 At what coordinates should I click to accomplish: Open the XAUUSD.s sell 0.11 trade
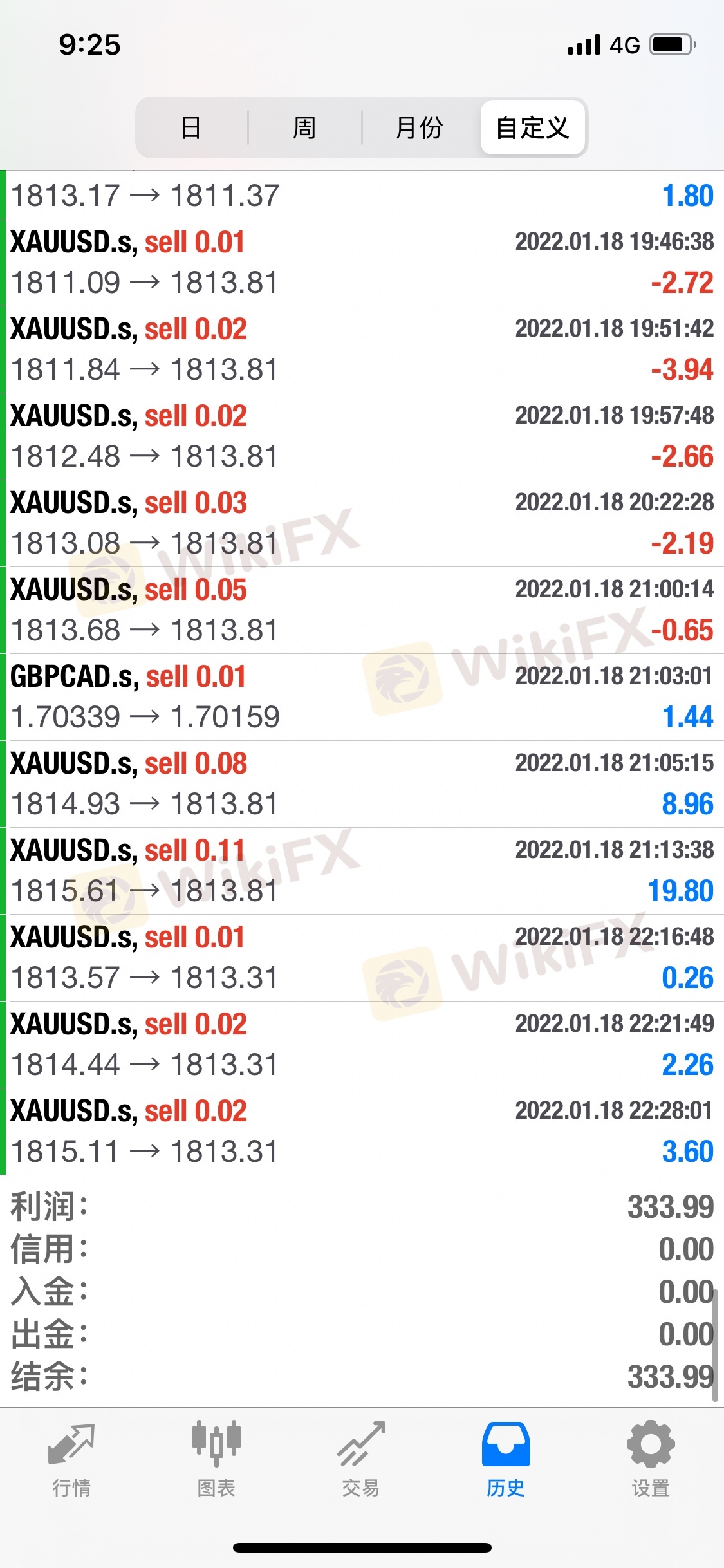click(362, 871)
